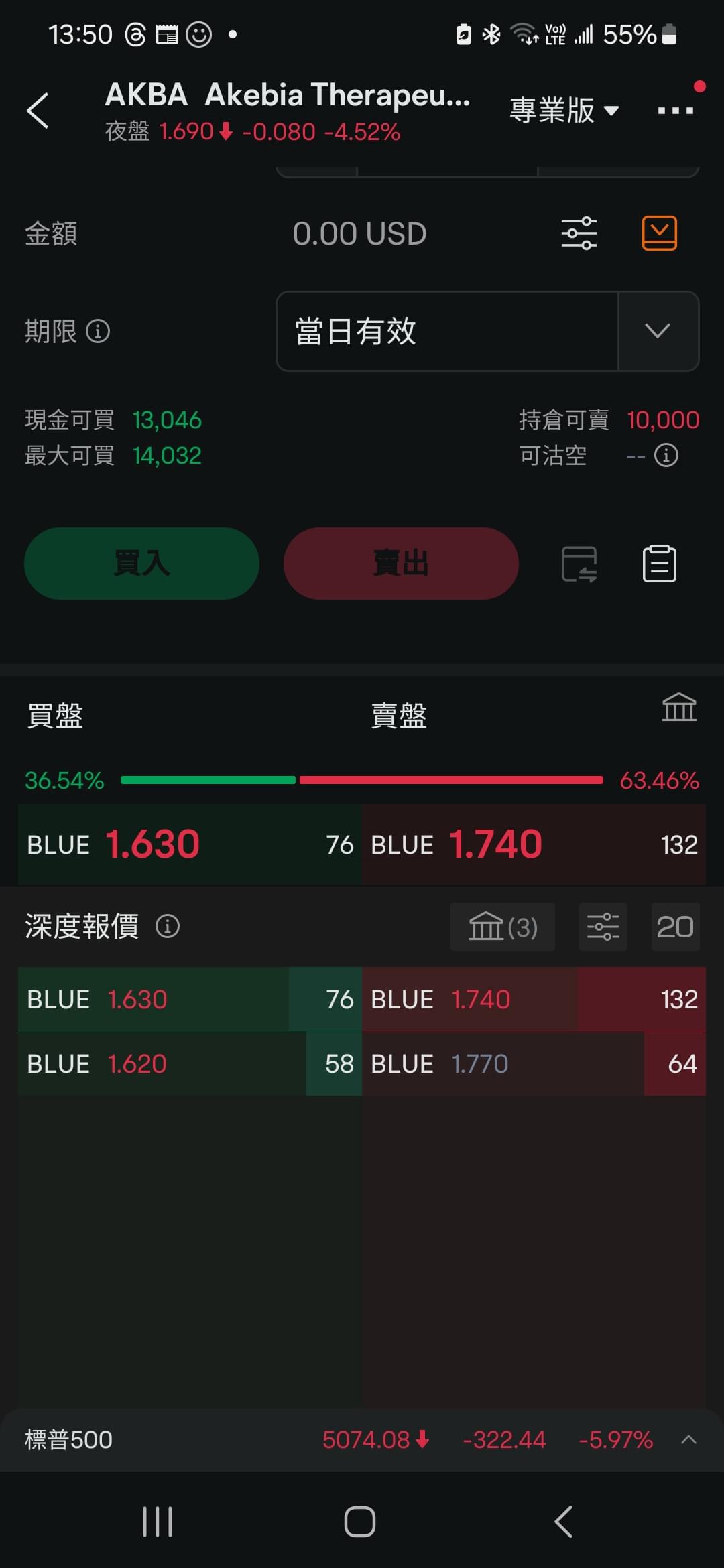Expand the 當日有效 validity dropdown

(487, 331)
